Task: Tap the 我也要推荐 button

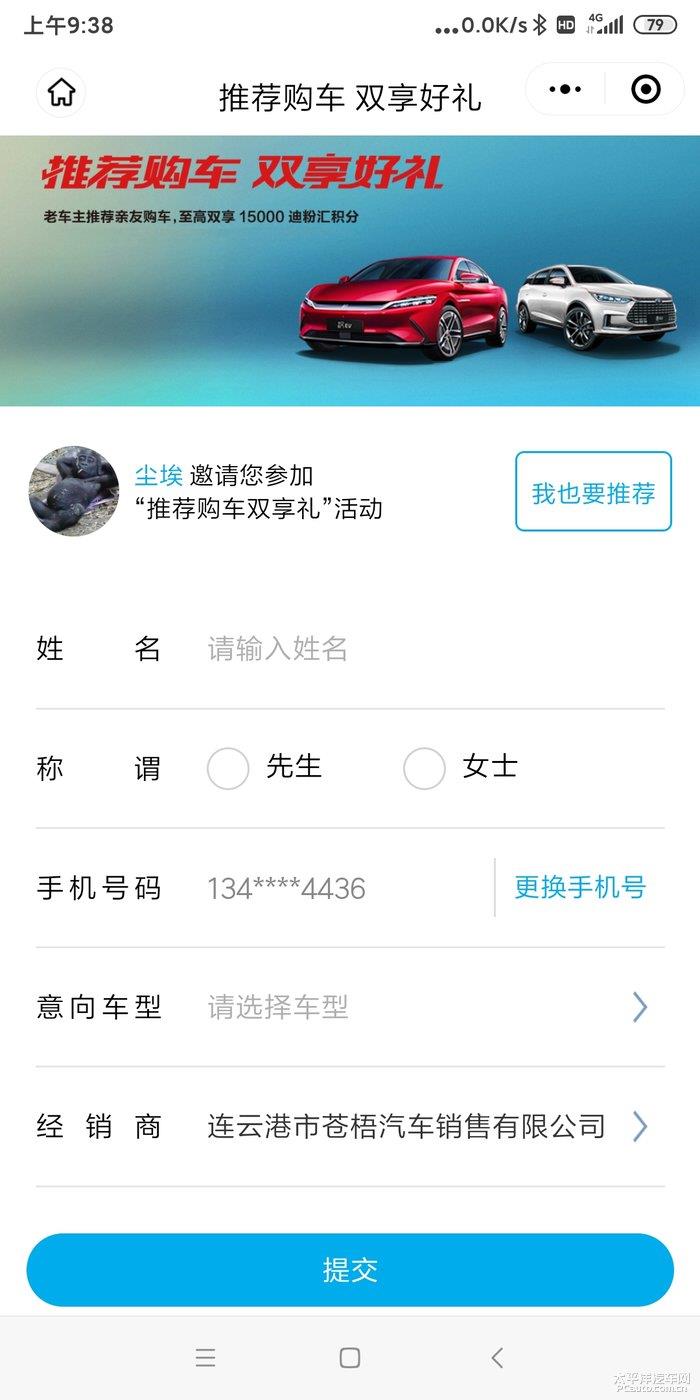Action: tap(593, 492)
